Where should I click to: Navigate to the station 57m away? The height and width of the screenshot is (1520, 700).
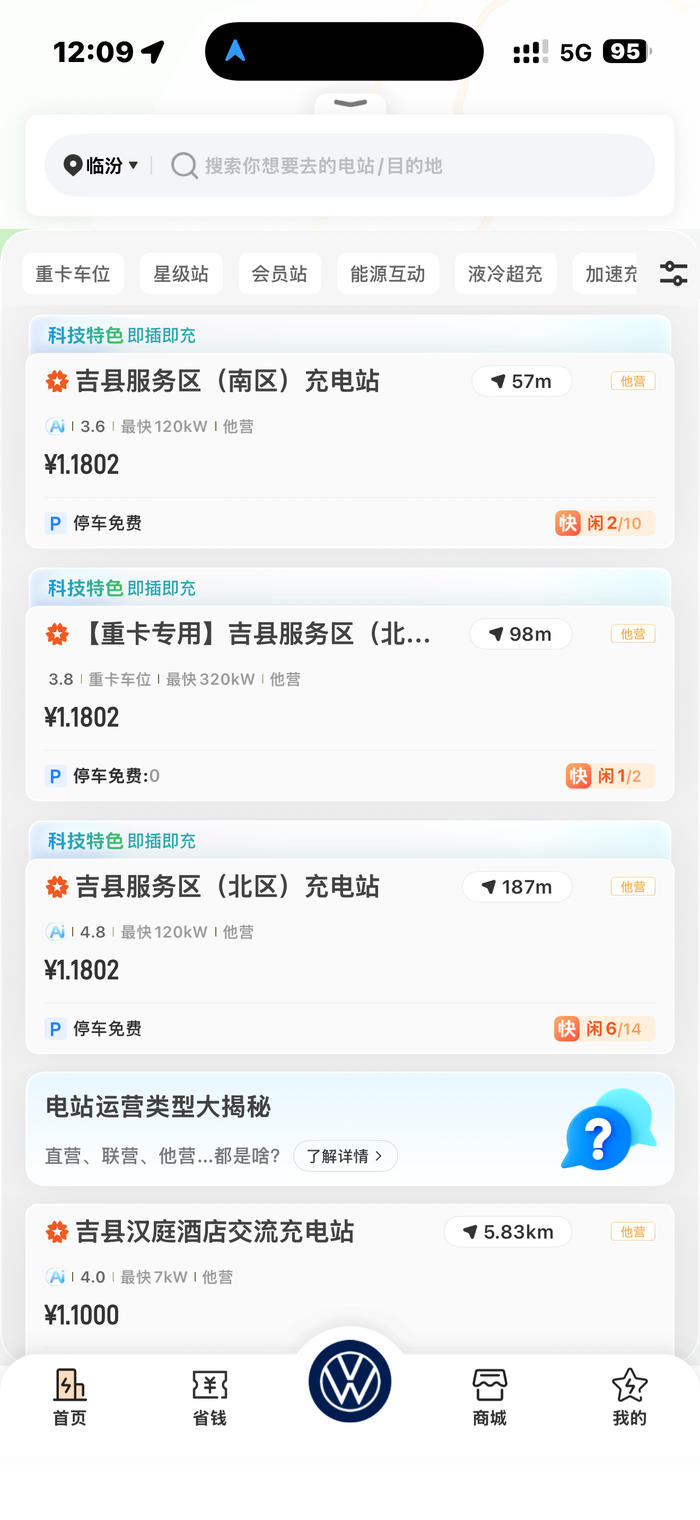521,381
